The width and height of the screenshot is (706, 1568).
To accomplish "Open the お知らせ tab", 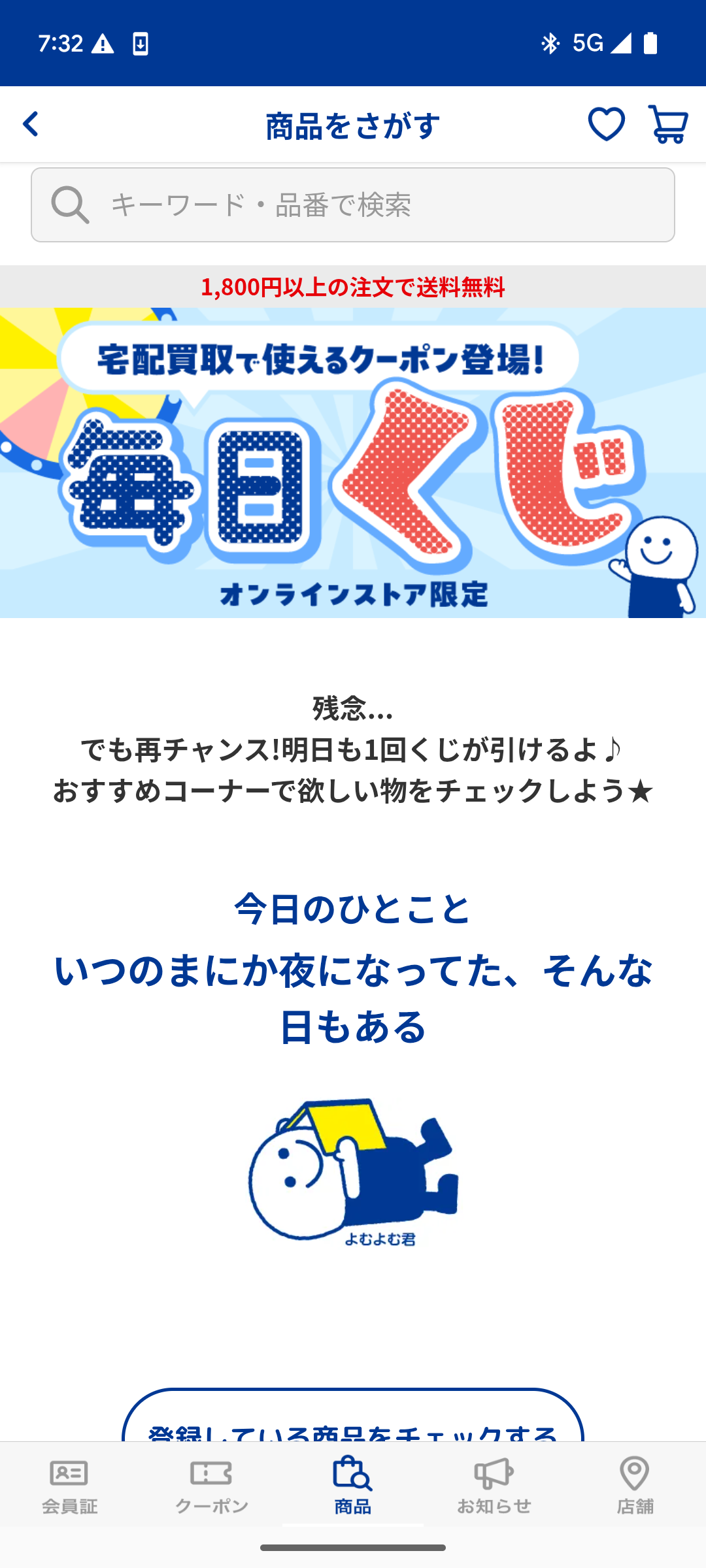I will pyautogui.click(x=494, y=1486).
